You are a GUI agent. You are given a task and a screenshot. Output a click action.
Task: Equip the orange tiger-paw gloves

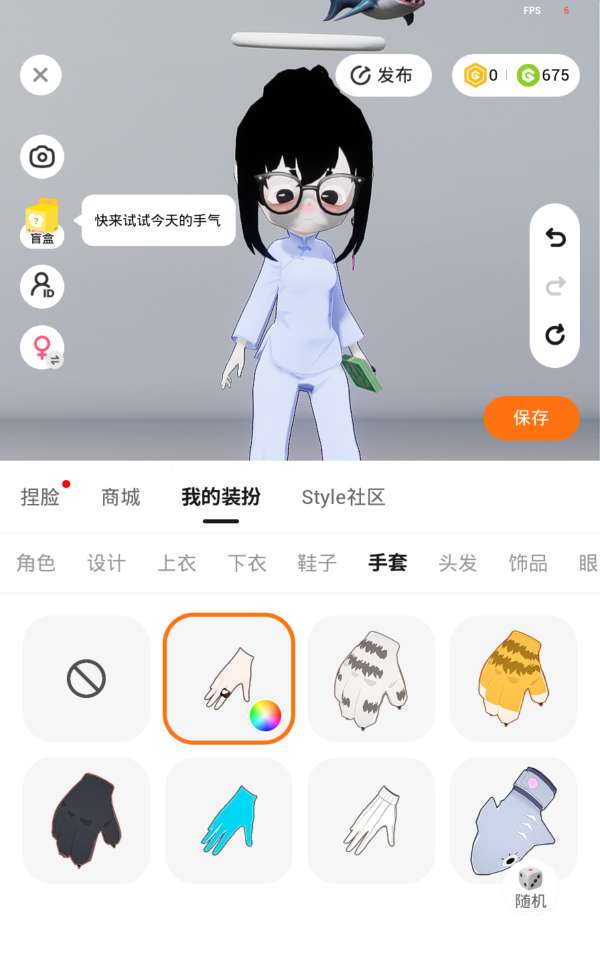(513, 678)
